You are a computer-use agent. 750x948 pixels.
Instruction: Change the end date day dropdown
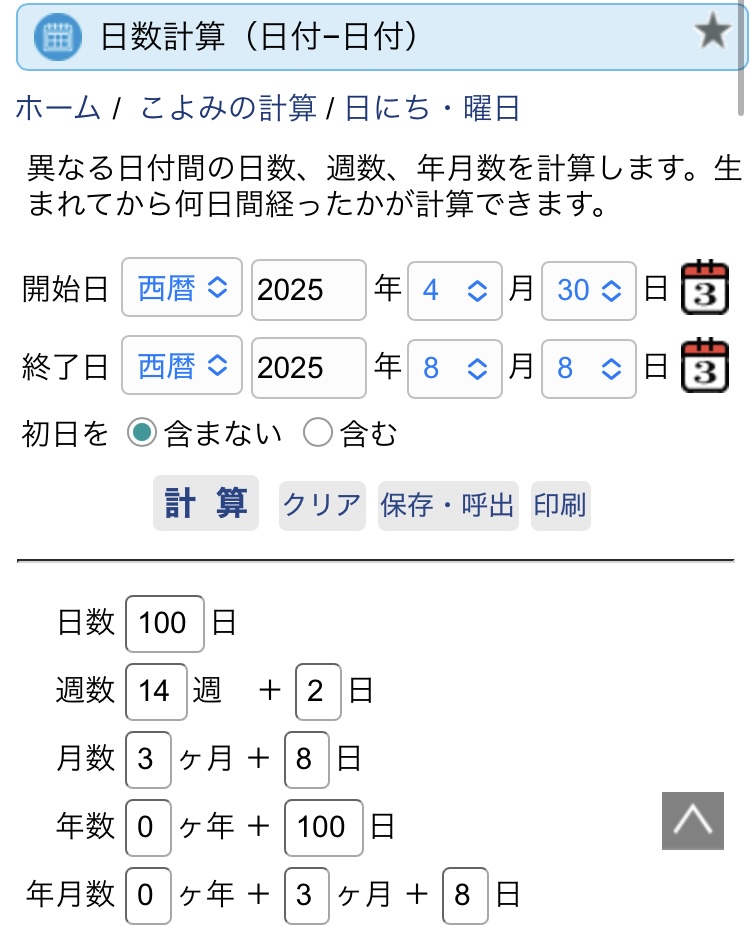[x=589, y=367]
